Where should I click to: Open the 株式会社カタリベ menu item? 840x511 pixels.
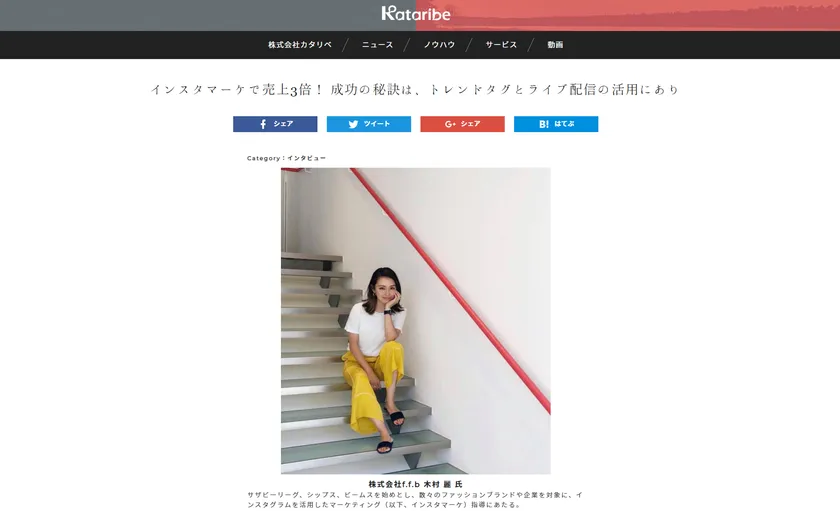click(x=300, y=45)
